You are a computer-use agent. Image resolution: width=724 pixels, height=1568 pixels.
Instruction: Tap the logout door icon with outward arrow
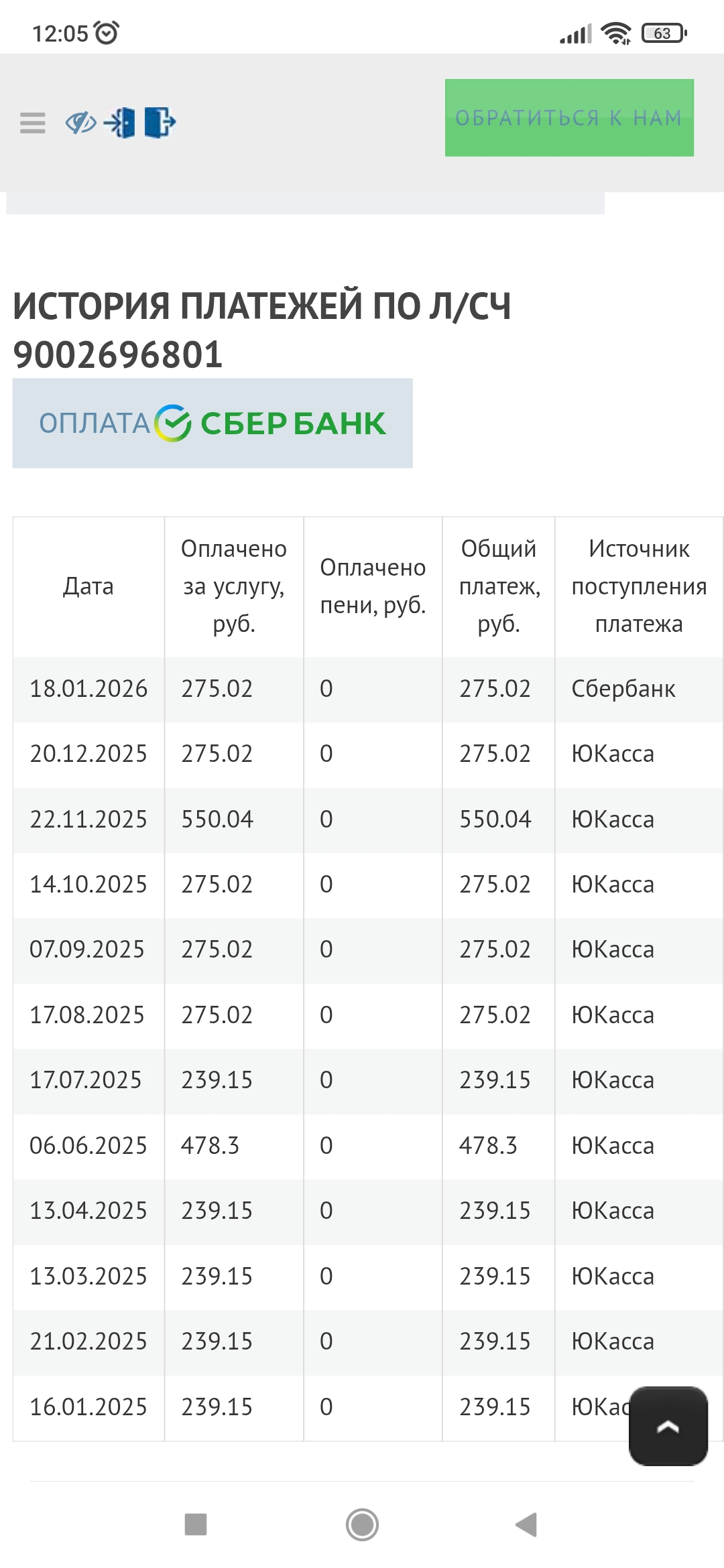point(160,123)
